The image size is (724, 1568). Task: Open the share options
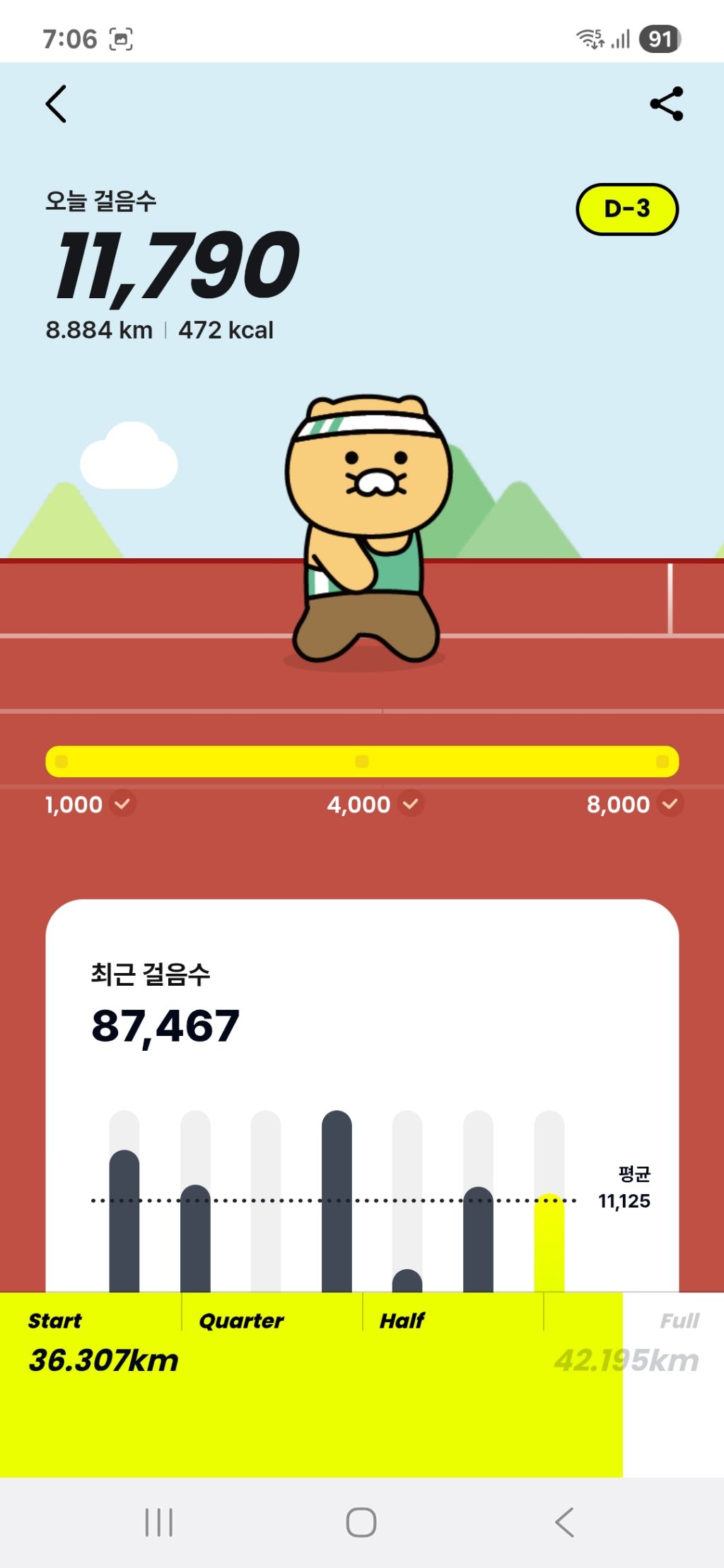[665, 105]
